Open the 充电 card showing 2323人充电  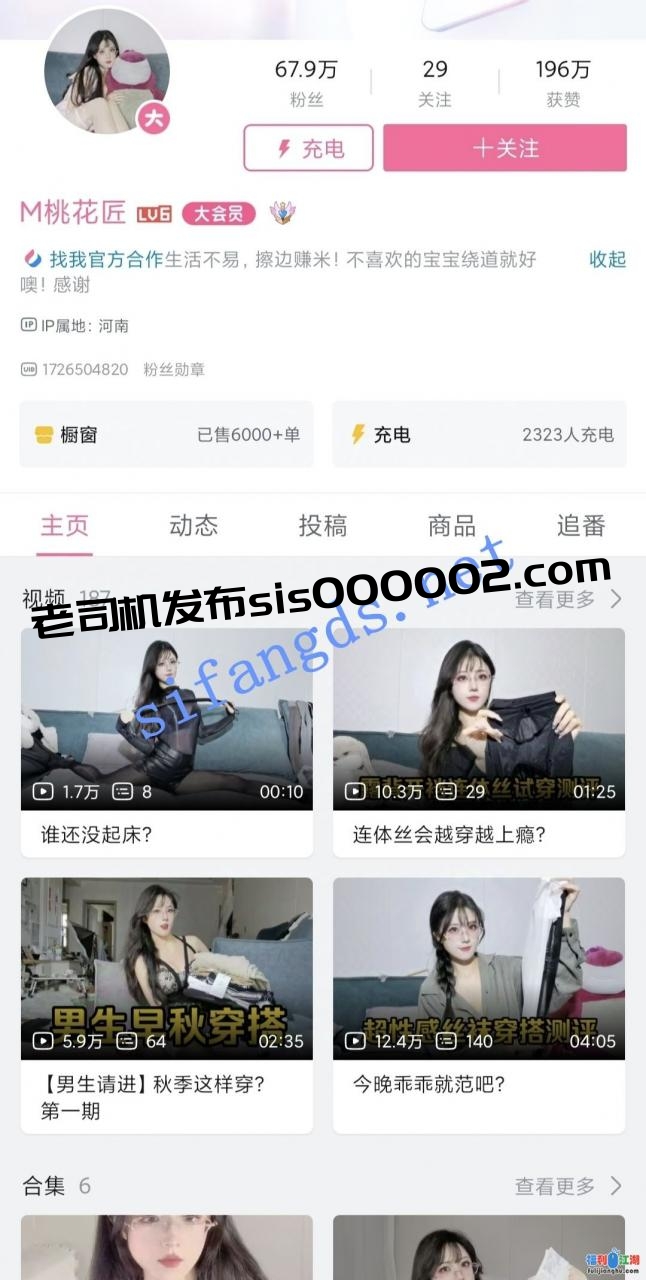point(479,435)
